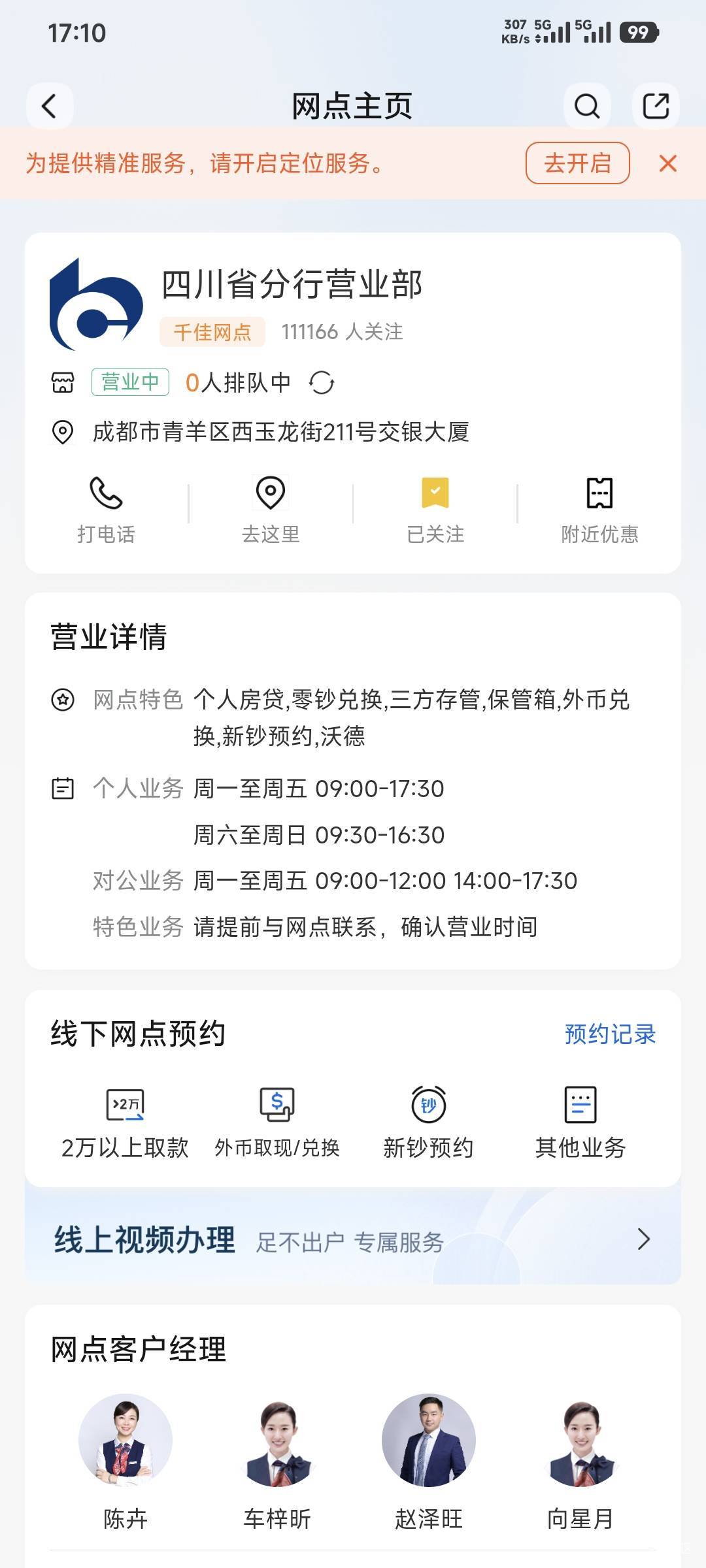Call the branch via 打电话
Screen dimensions: 706x1568
pos(106,508)
